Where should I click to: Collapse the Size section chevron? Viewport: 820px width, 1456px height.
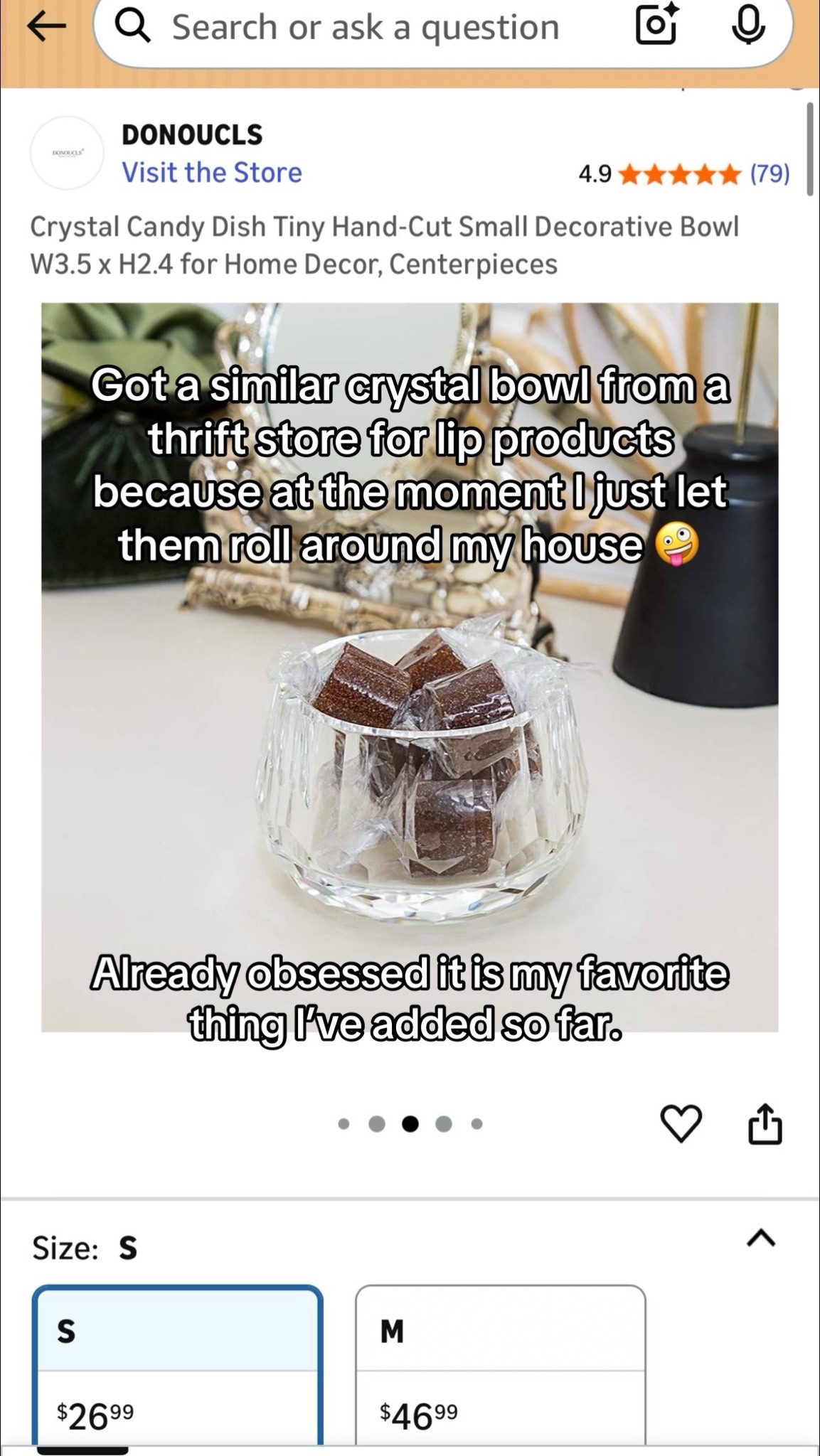click(761, 1239)
